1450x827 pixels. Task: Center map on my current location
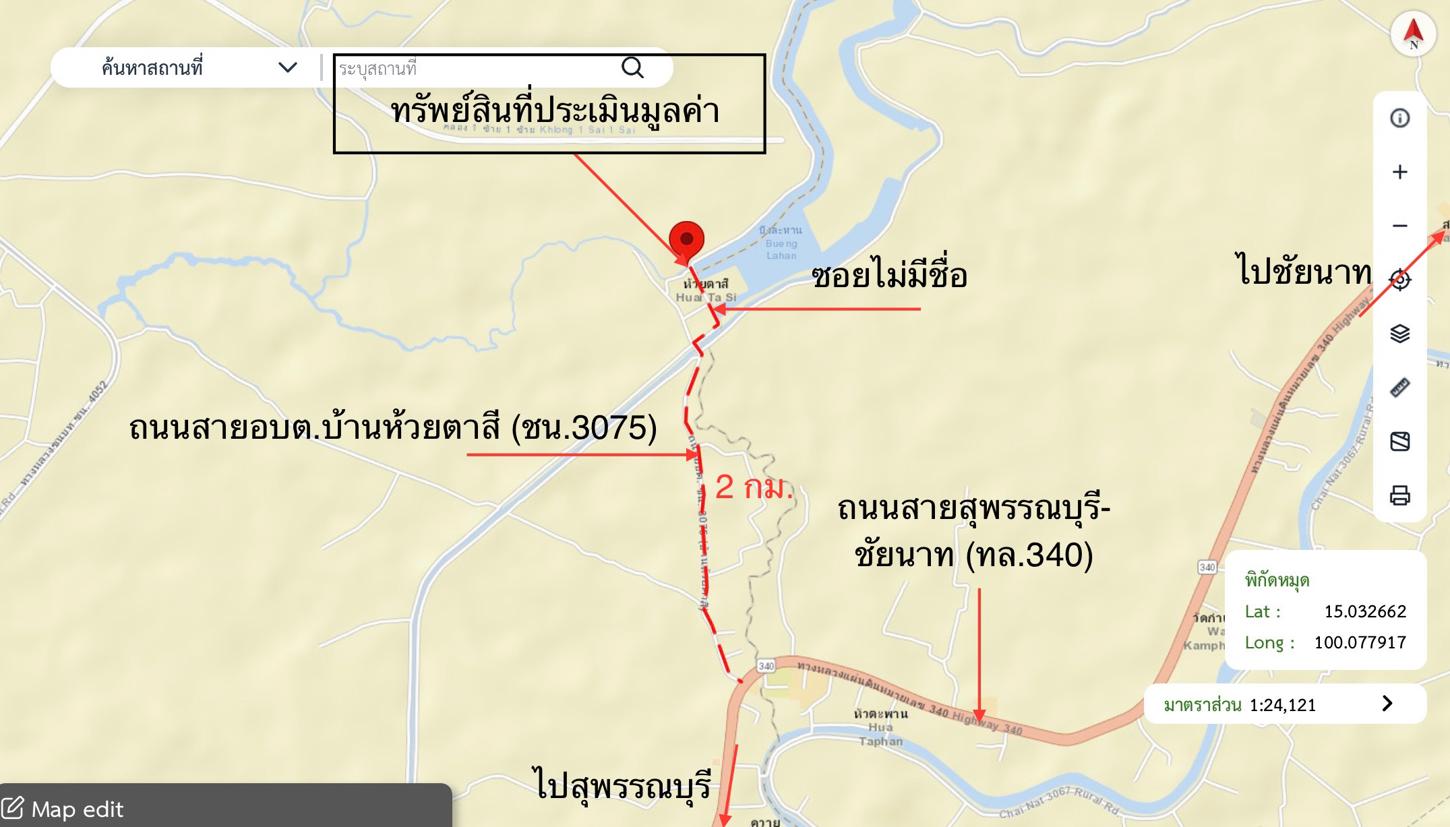[x=1400, y=280]
